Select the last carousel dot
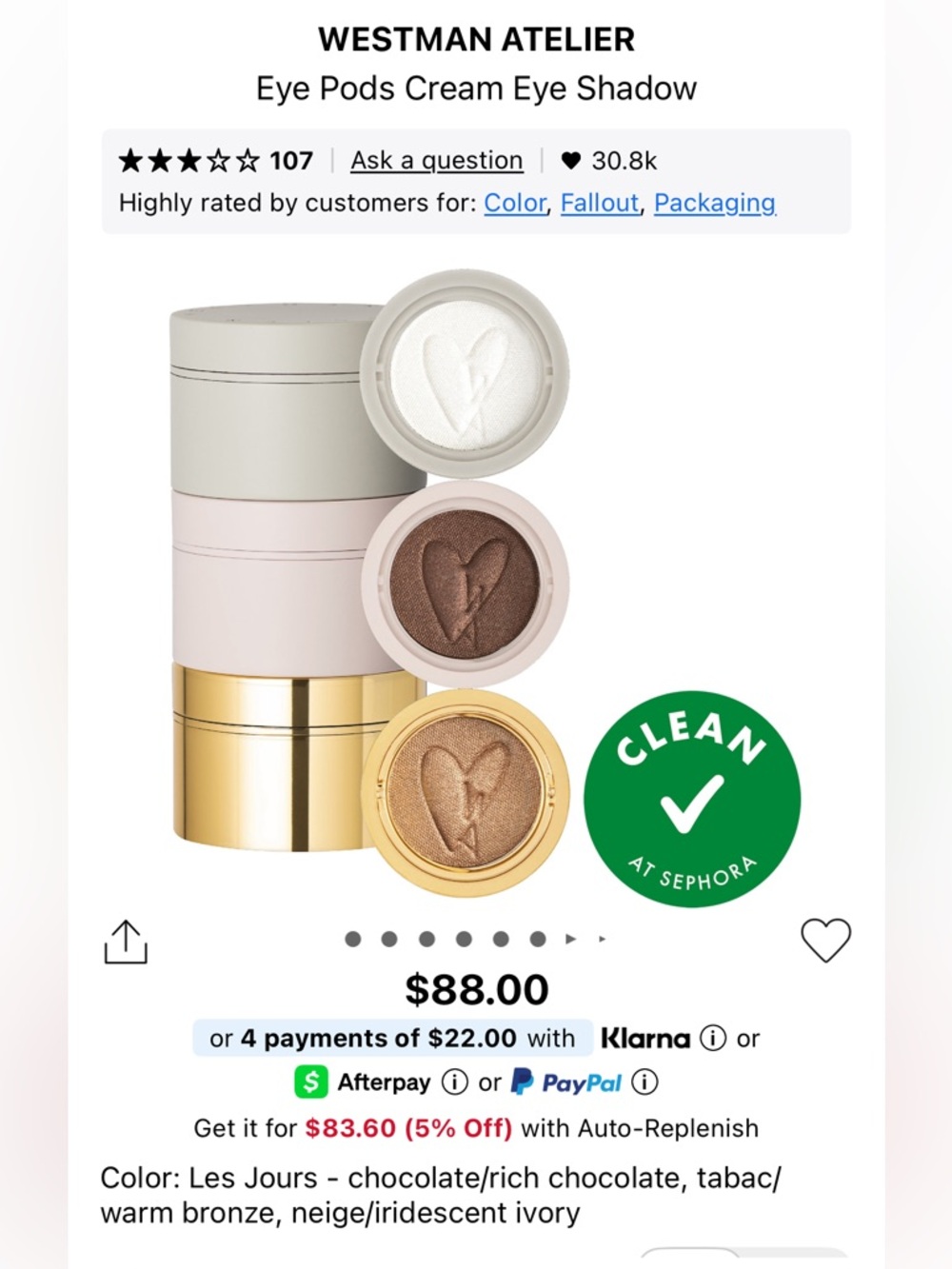 click(x=538, y=939)
